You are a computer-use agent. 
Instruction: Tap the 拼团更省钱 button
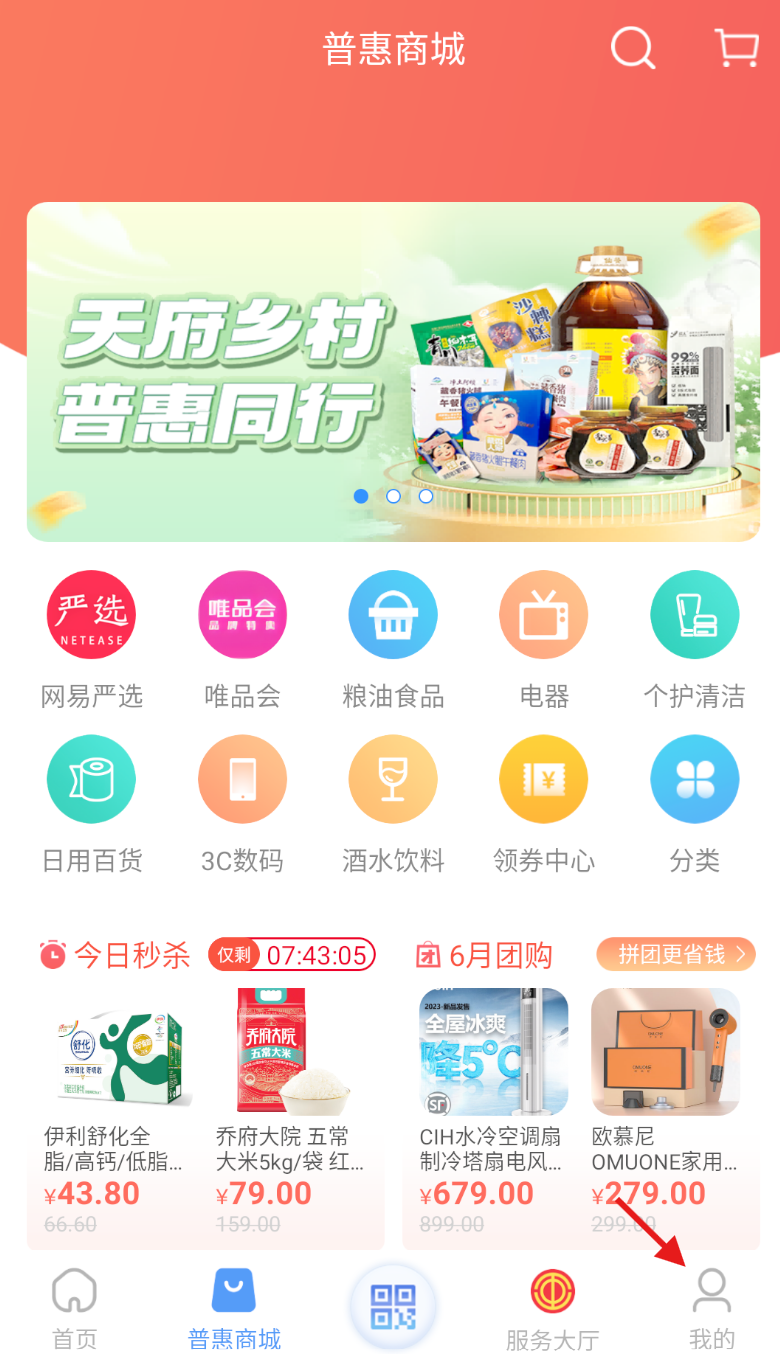676,954
